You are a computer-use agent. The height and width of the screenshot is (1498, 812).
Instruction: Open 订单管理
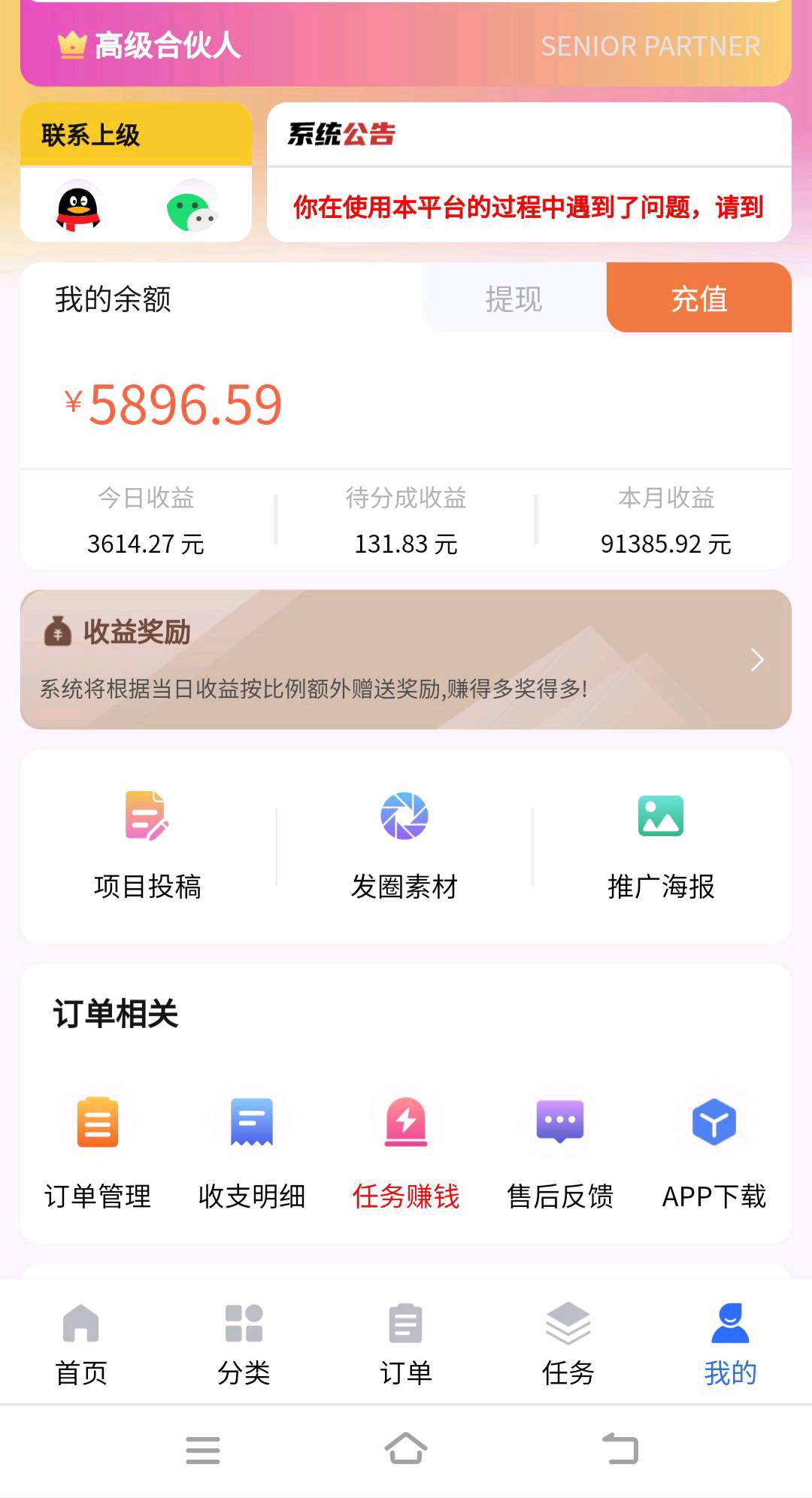(x=98, y=1152)
